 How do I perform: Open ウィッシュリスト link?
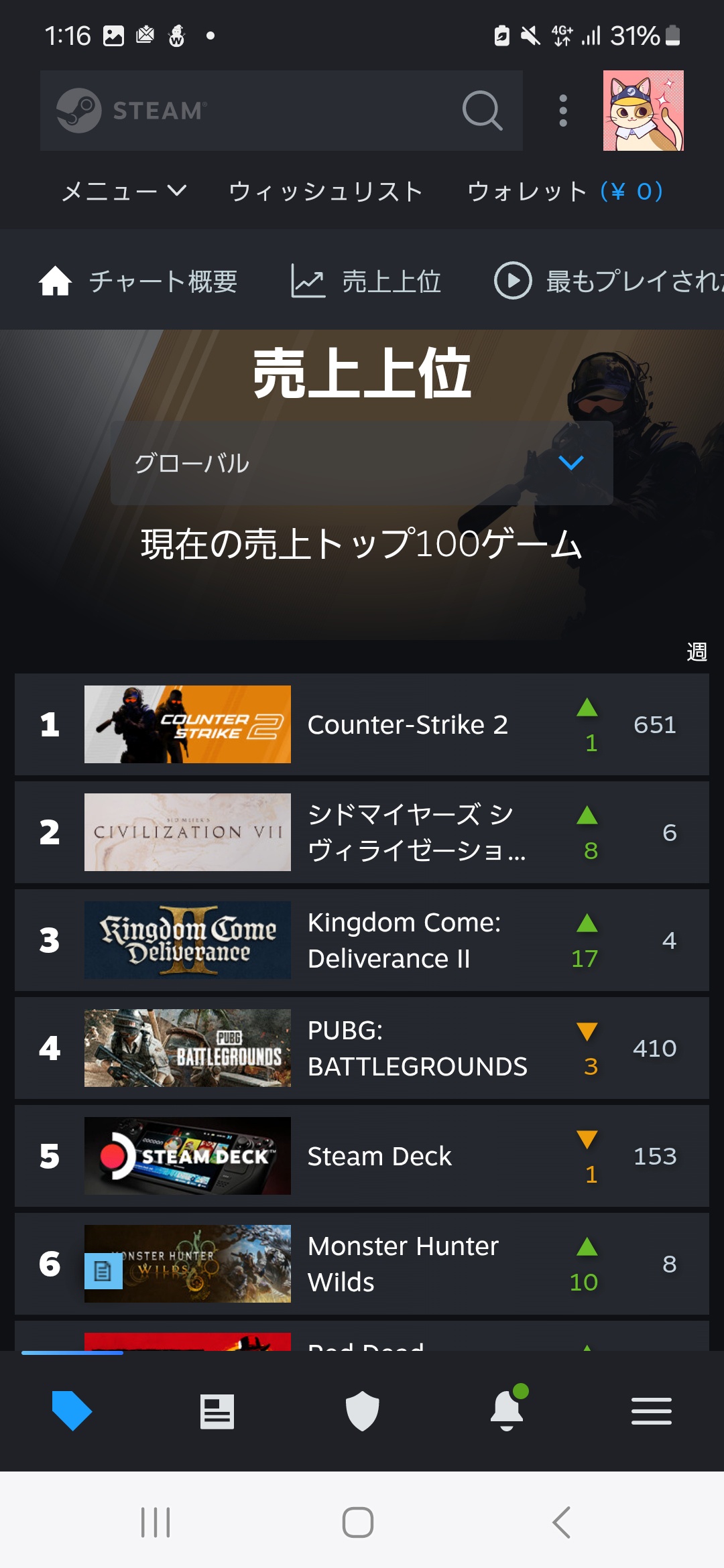(x=326, y=192)
